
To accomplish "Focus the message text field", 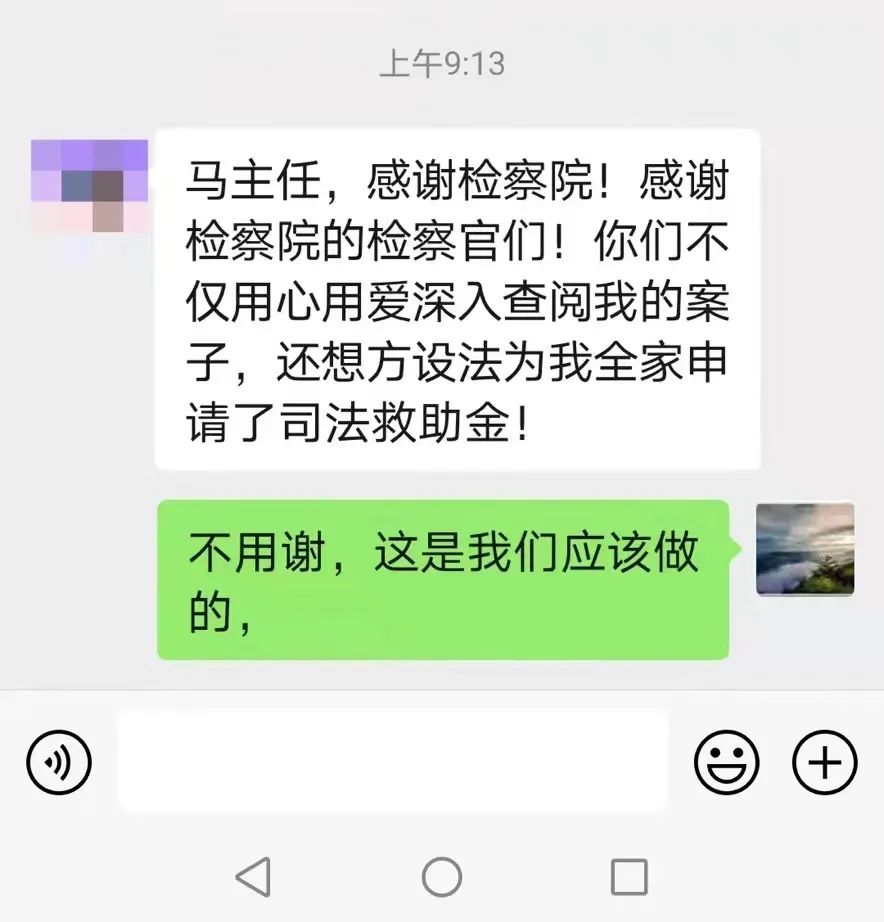I will pos(392,761).
